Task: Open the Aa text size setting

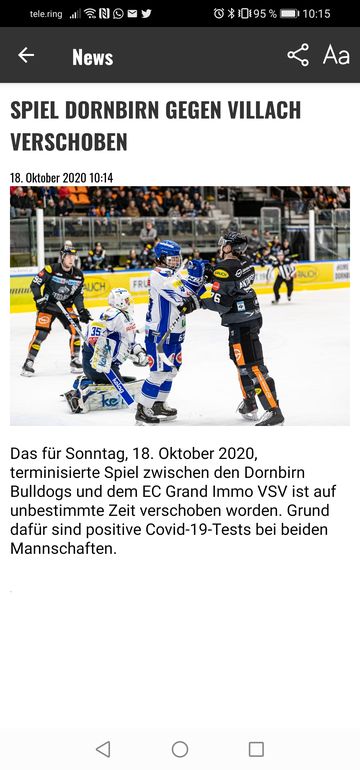Action: [x=336, y=55]
